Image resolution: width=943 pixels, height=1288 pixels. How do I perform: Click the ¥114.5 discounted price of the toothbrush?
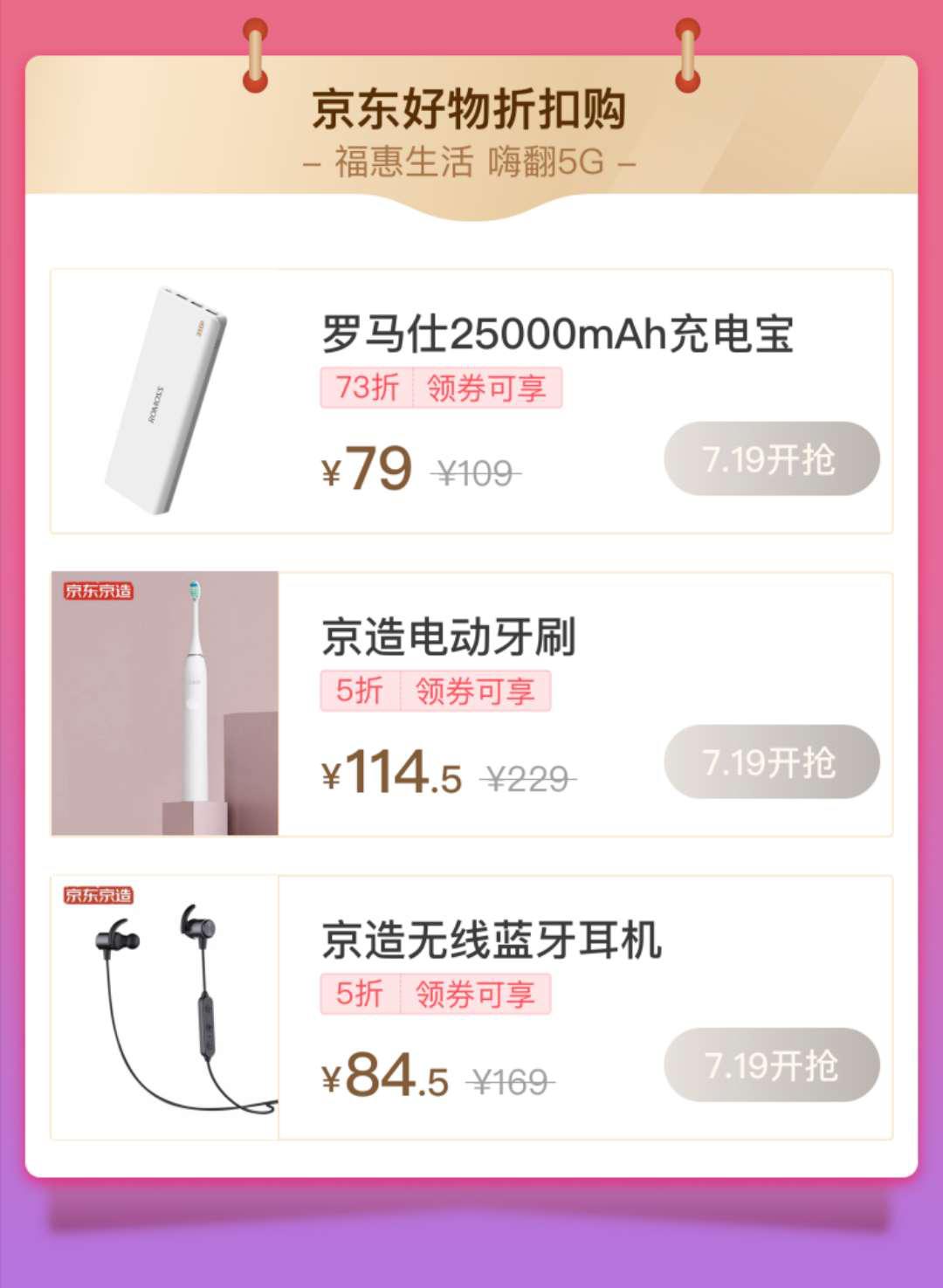(392, 772)
